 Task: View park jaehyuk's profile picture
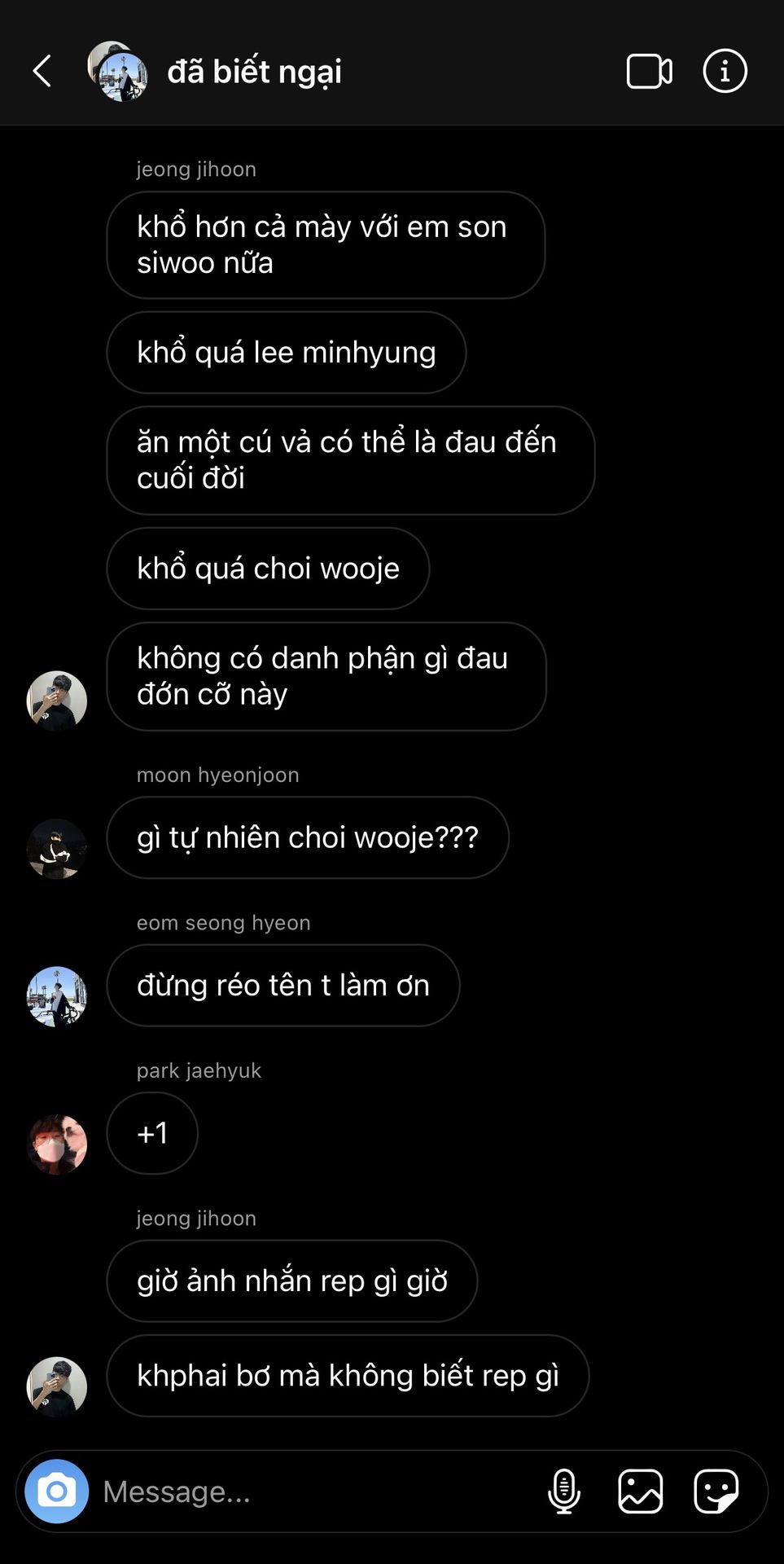(x=57, y=1144)
